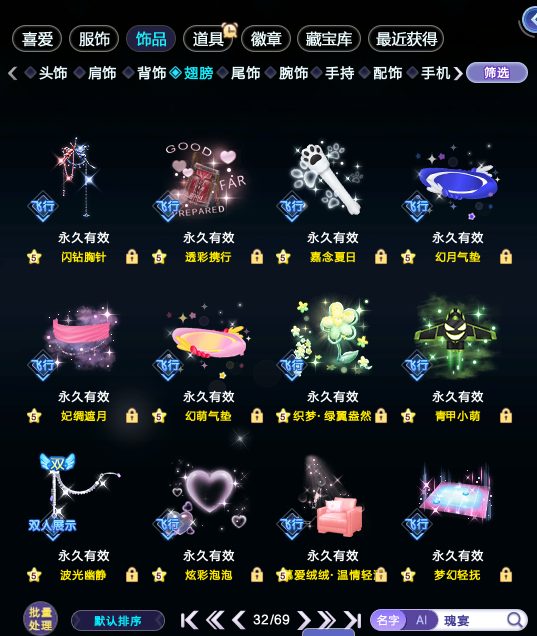The height and width of the screenshot is (636, 537).
Task: Tap the search magnifier icon
Action: pos(515,620)
